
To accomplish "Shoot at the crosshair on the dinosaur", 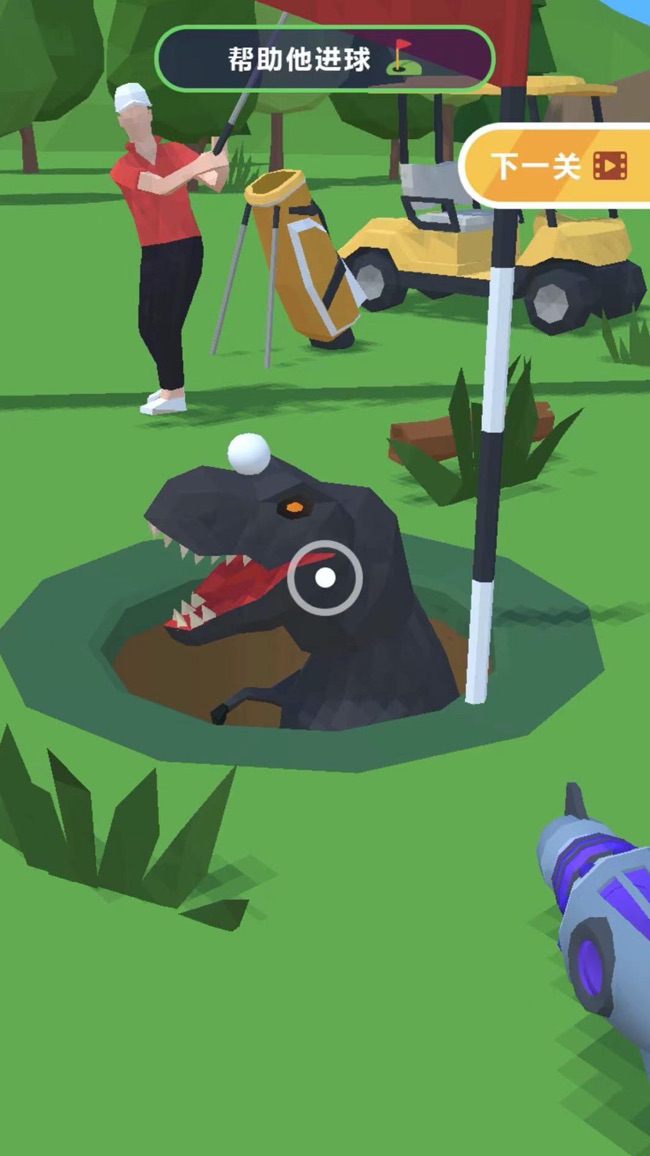I will 325,577.
